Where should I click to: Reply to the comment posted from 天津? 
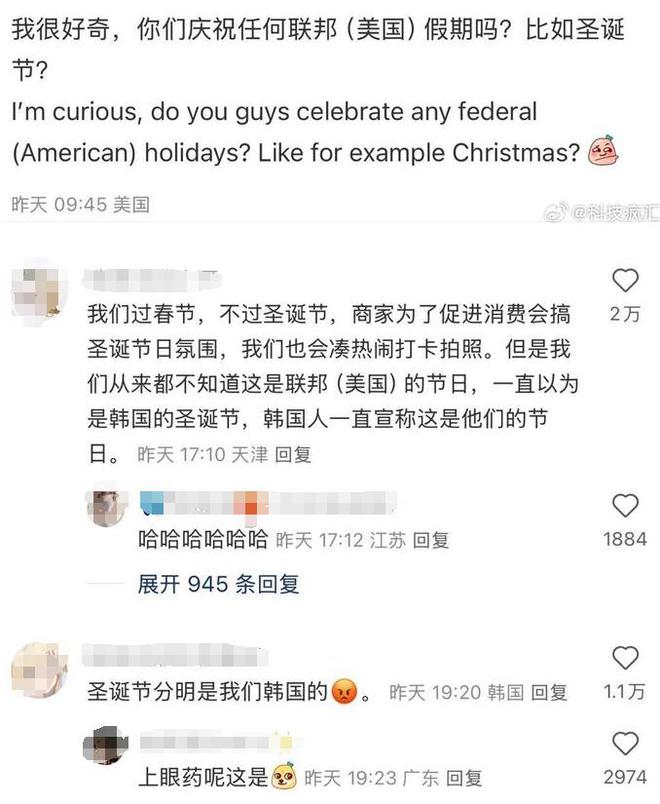tap(293, 455)
